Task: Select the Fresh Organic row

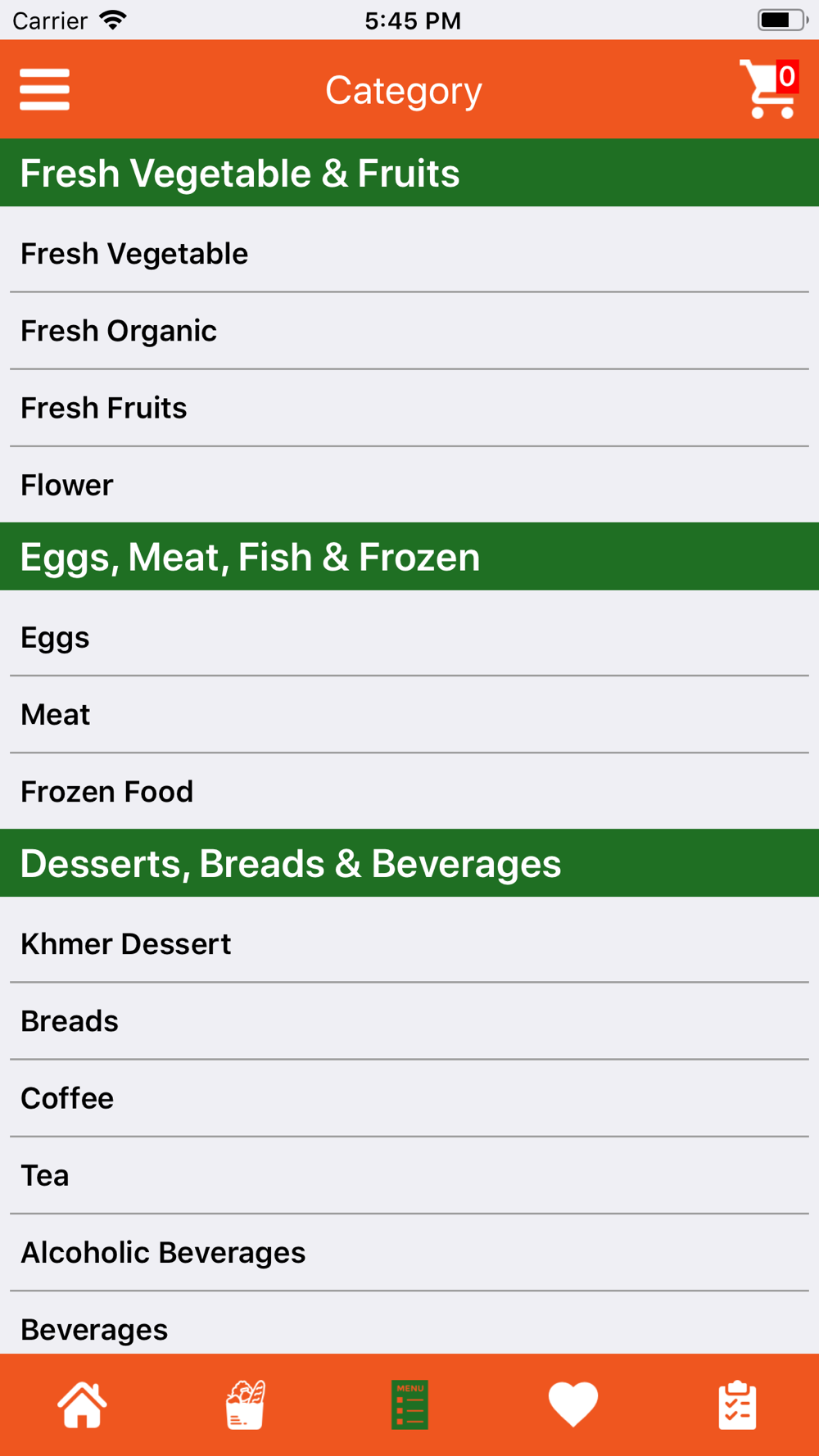Action: (409, 331)
